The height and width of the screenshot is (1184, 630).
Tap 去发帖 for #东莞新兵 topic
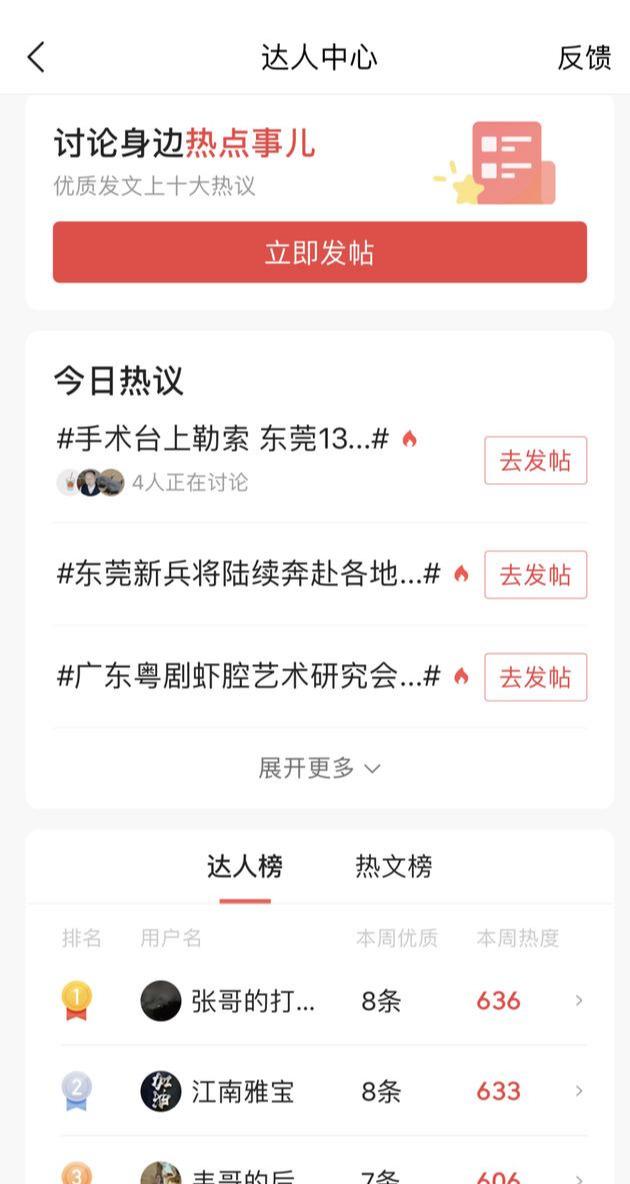tap(535, 575)
